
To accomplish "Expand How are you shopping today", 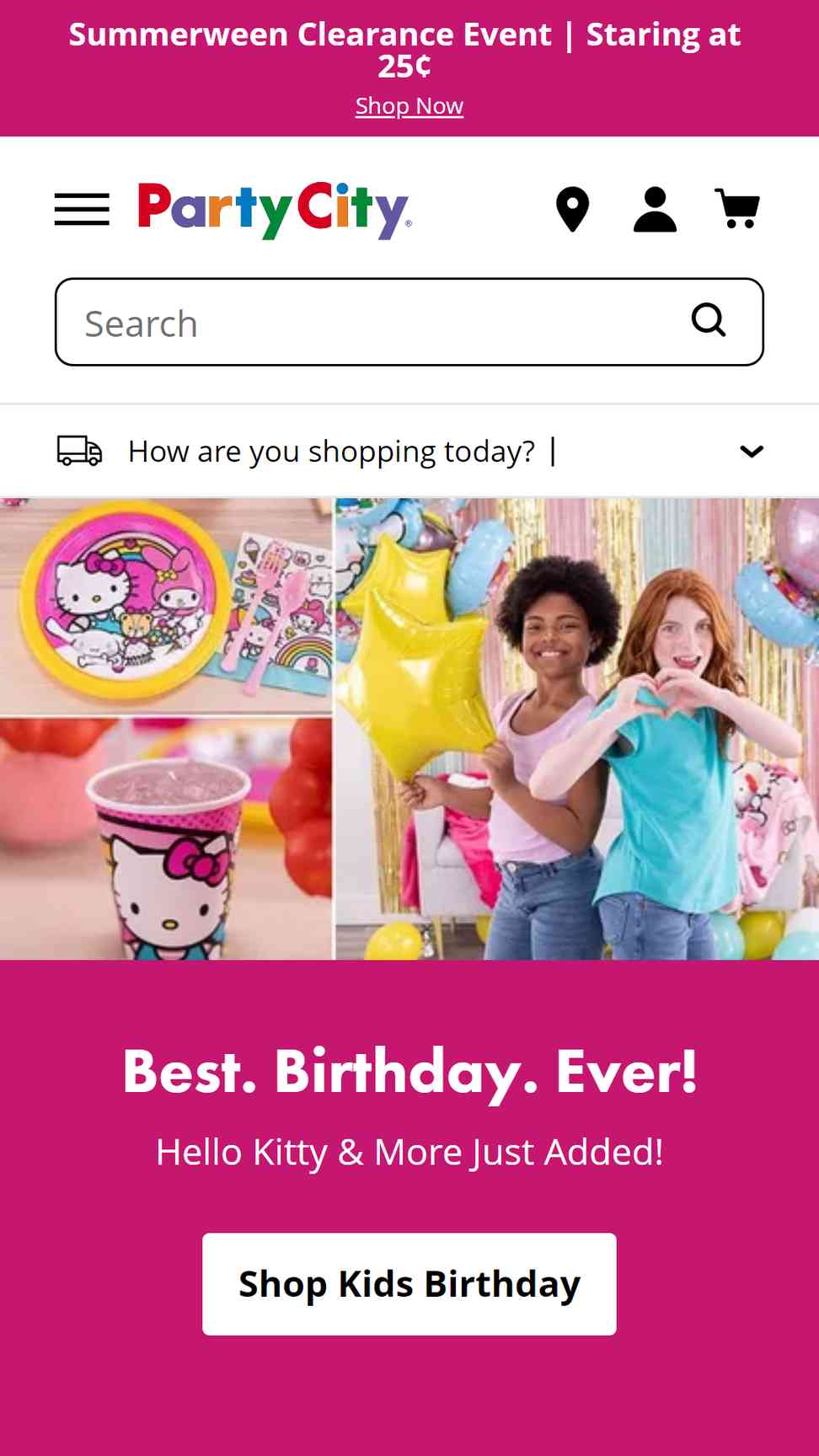I will [x=409, y=451].
